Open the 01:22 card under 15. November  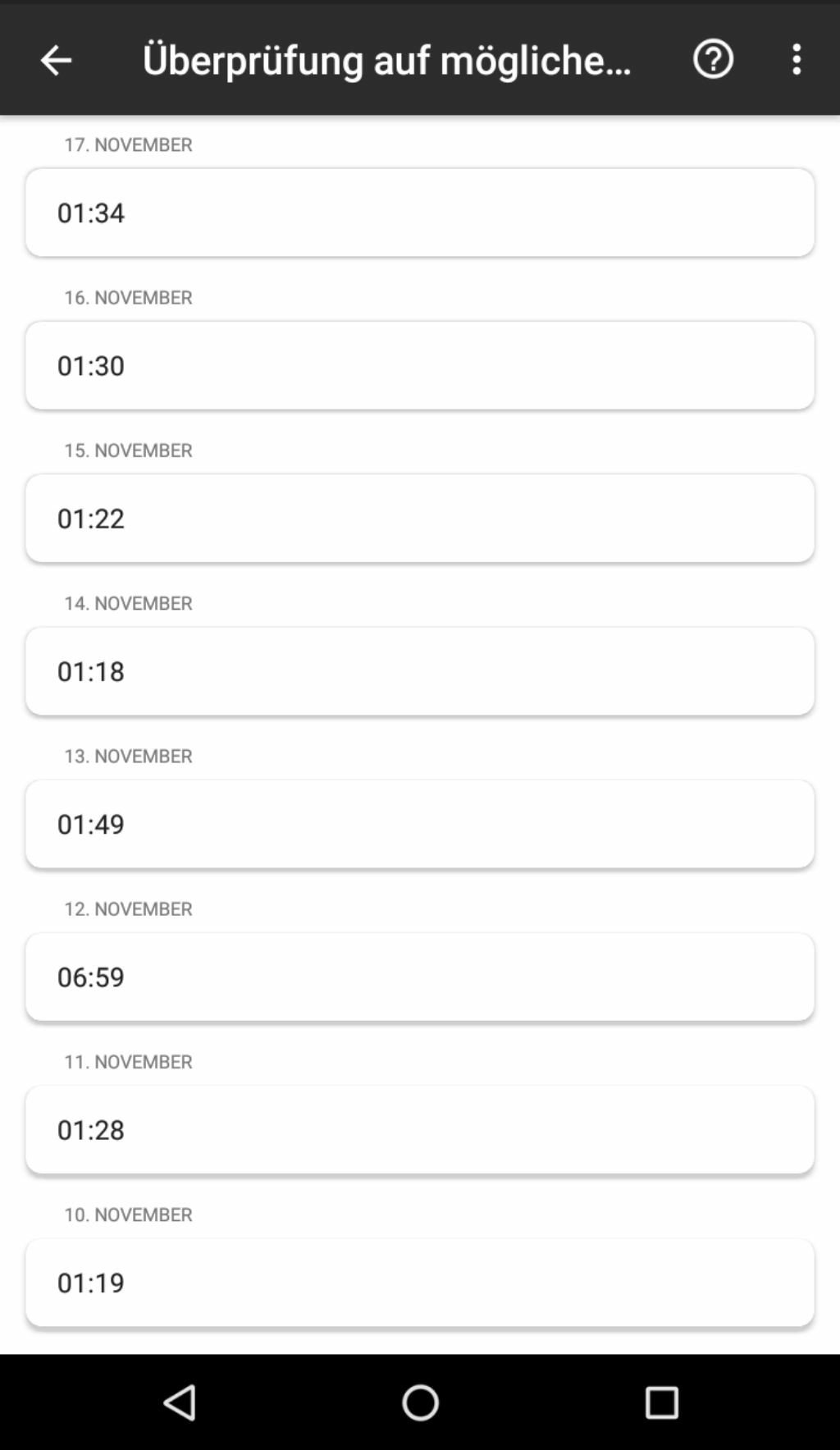(419, 518)
